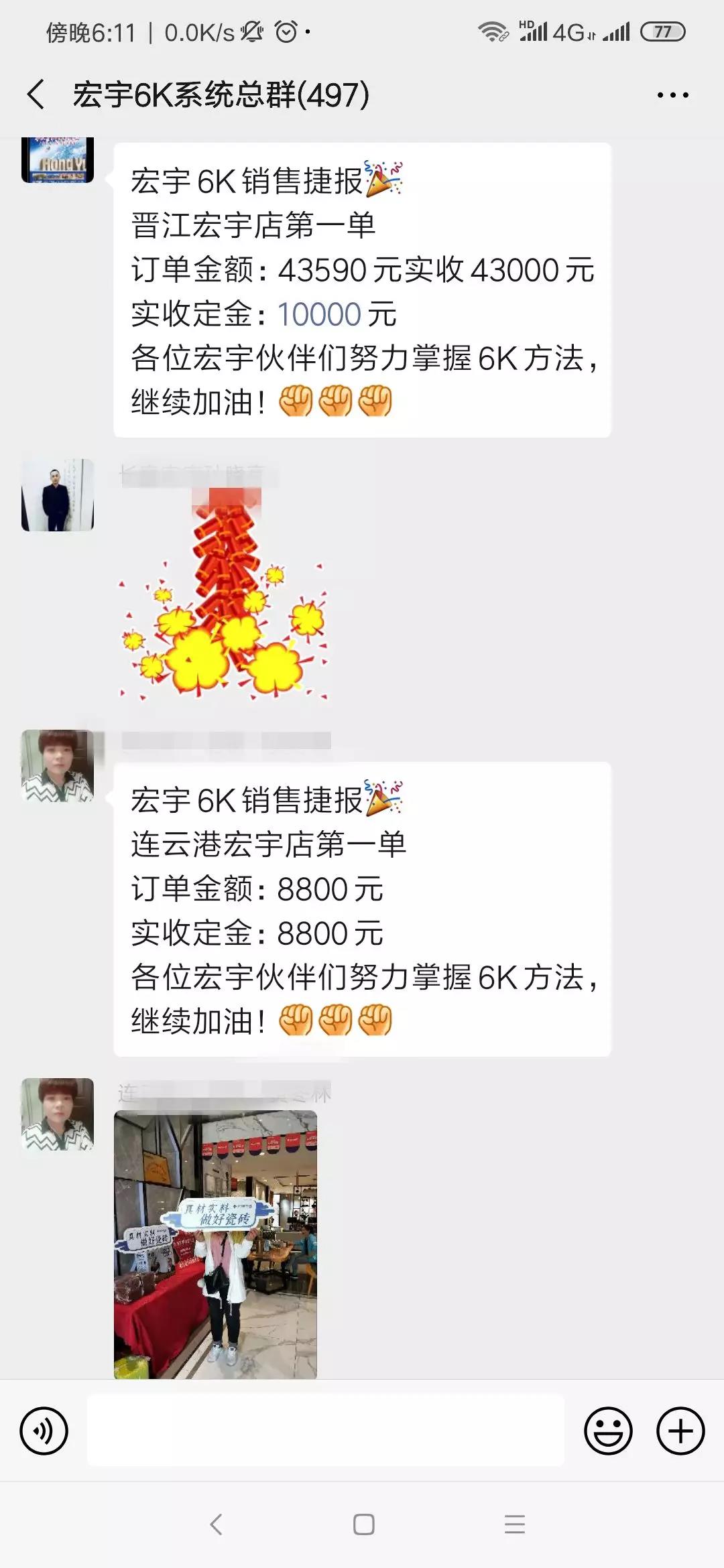Open the group chat overflow menu
The image size is (724, 1568).
(672, 95)
